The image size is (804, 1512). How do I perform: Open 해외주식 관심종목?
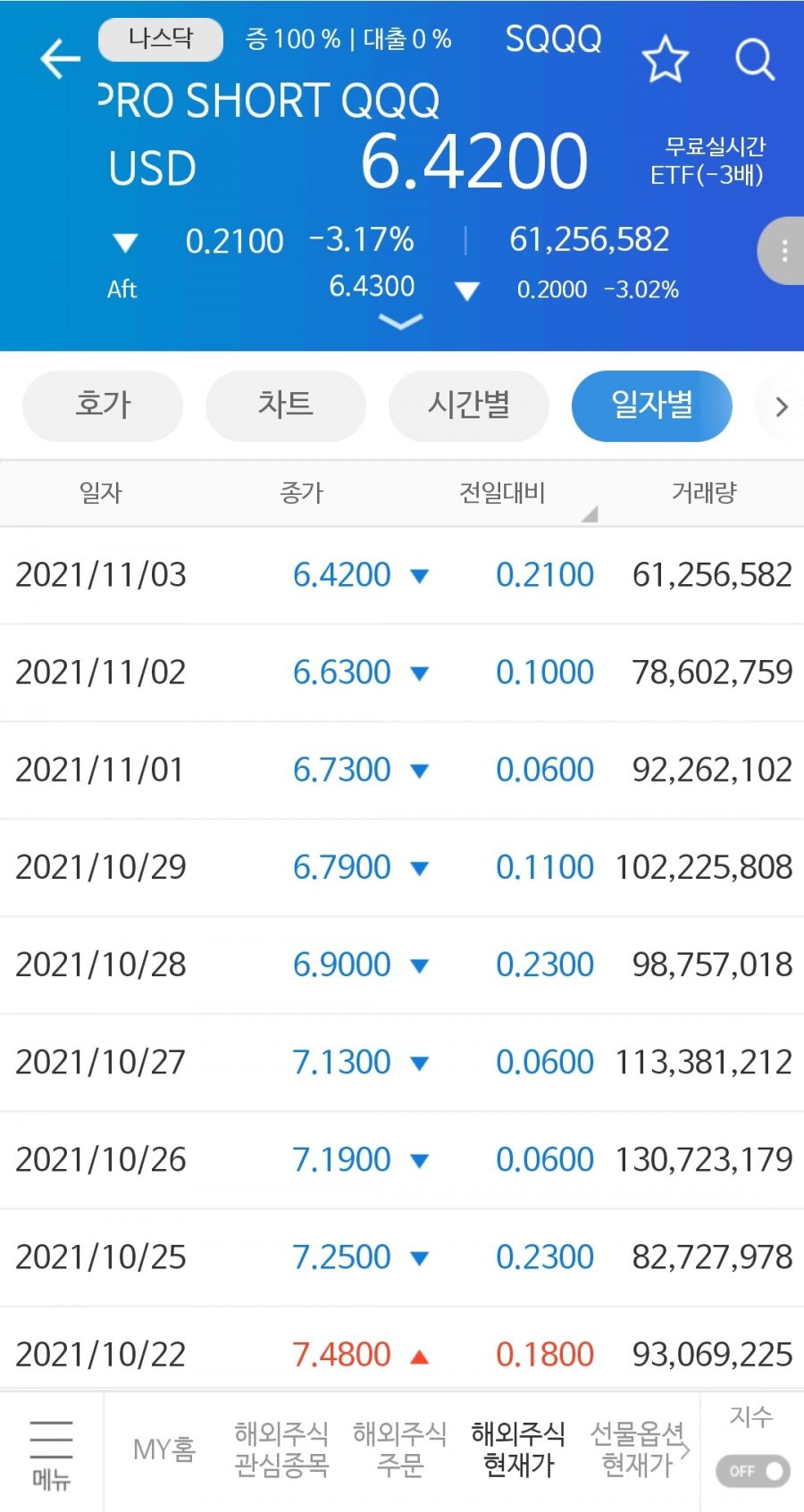tap(281, 1449)
